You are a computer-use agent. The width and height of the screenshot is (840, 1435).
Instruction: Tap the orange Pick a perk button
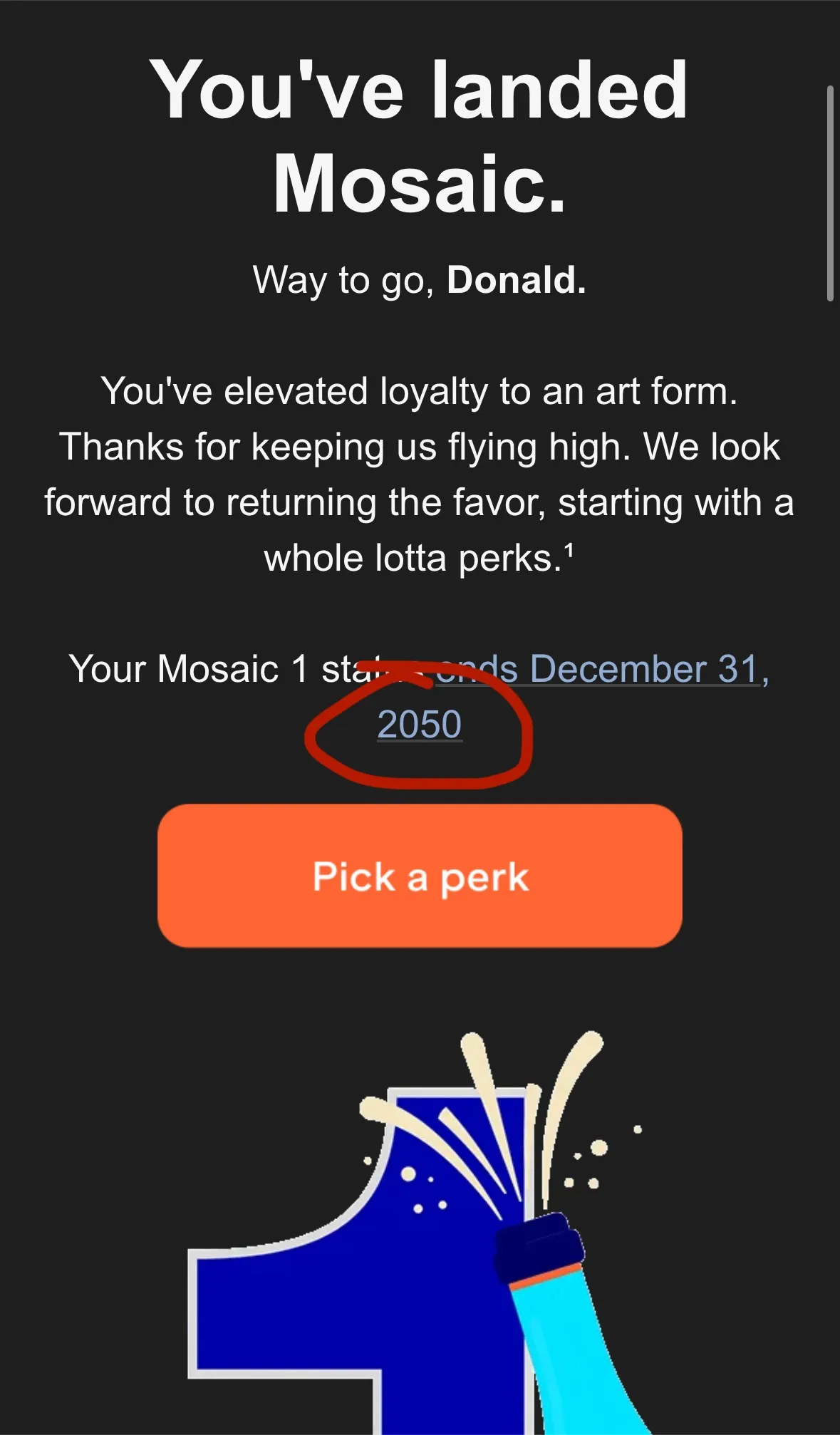[420, 876]
